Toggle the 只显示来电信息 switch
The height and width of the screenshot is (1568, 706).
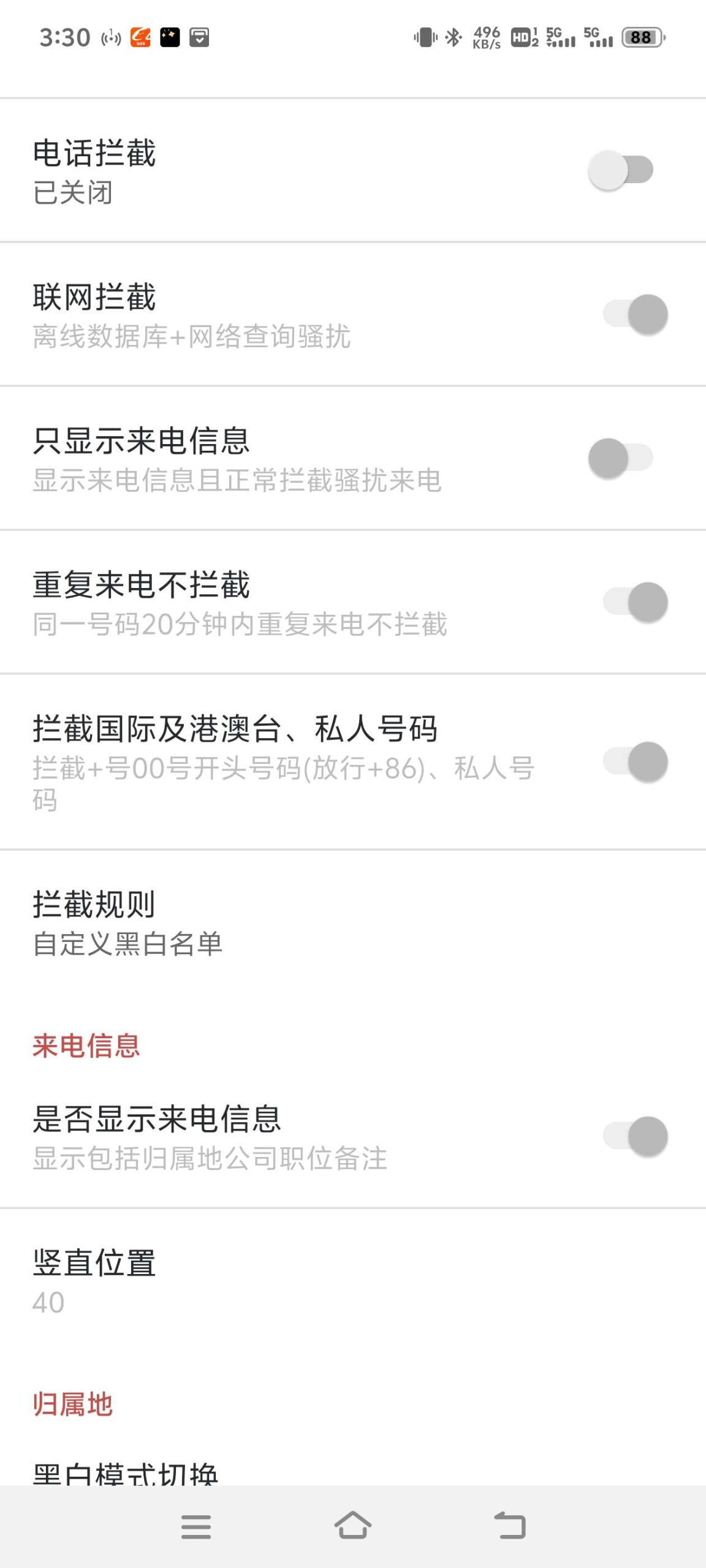click(621, 458)
